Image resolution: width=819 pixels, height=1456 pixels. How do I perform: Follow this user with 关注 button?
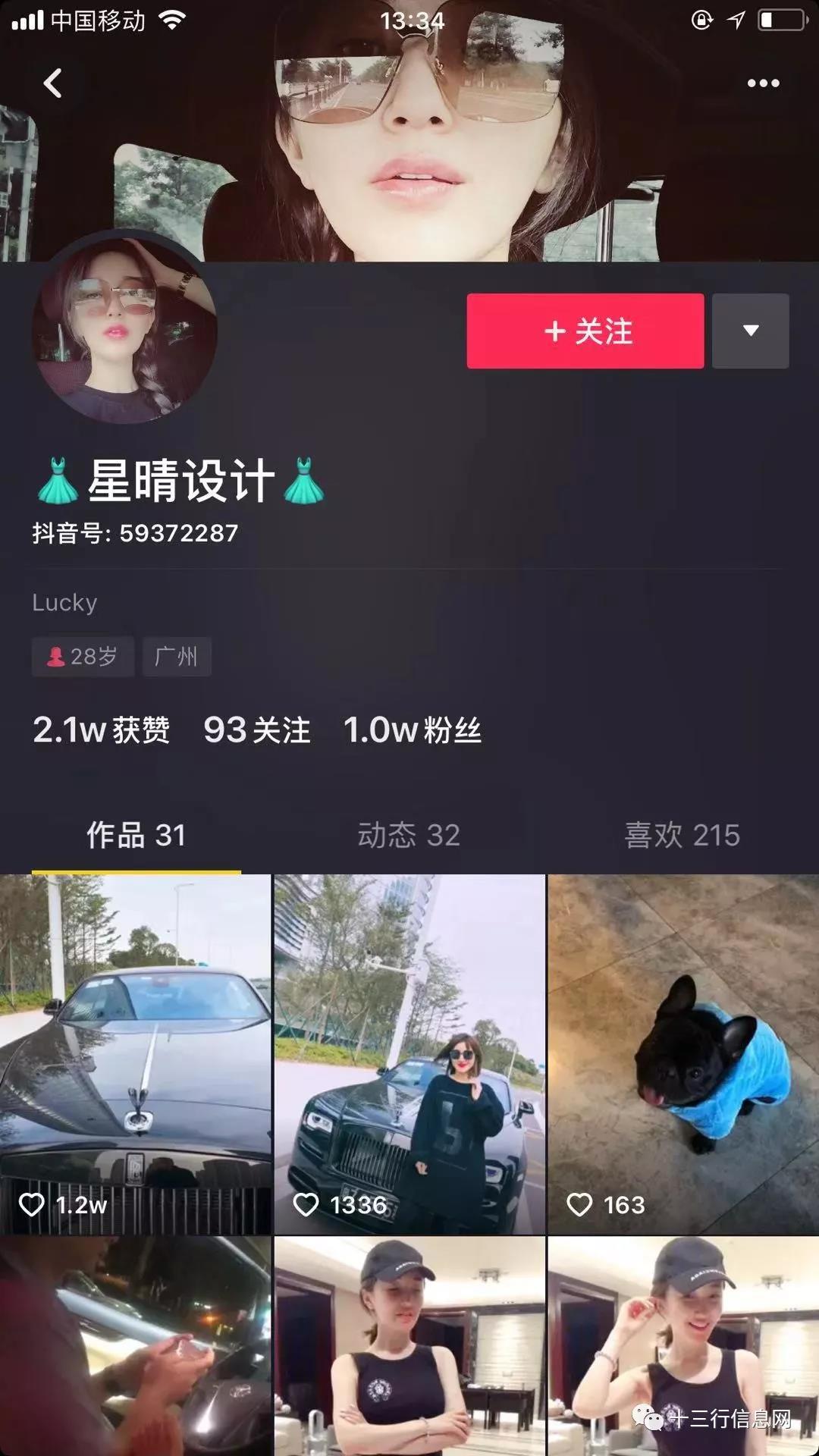(x=585, y=331)
